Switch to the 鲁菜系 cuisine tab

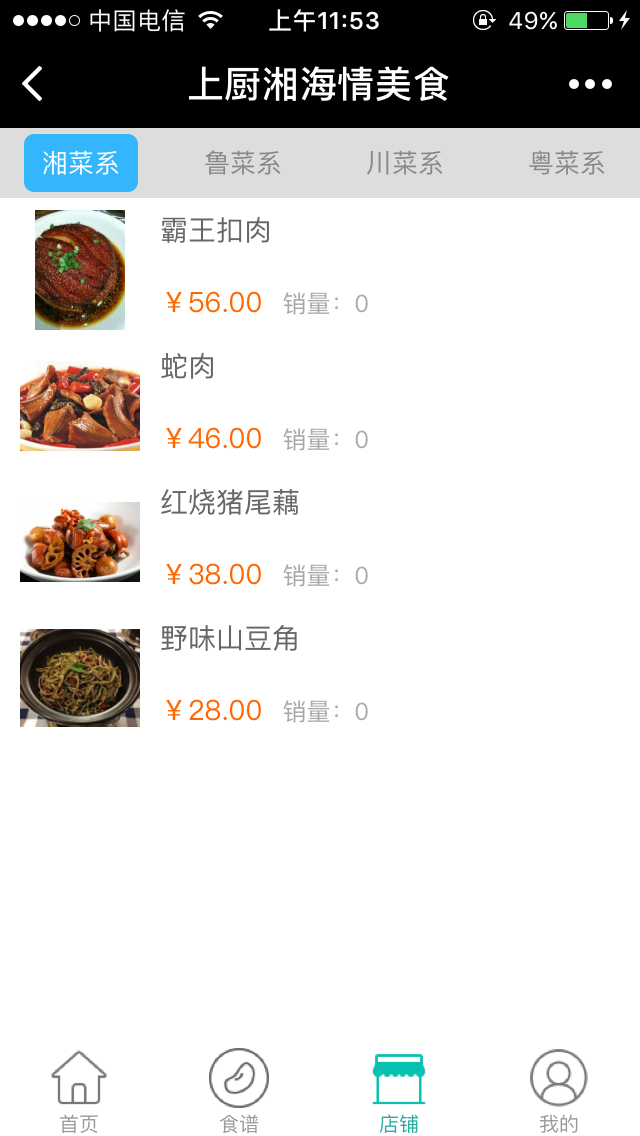click(243, 163)
